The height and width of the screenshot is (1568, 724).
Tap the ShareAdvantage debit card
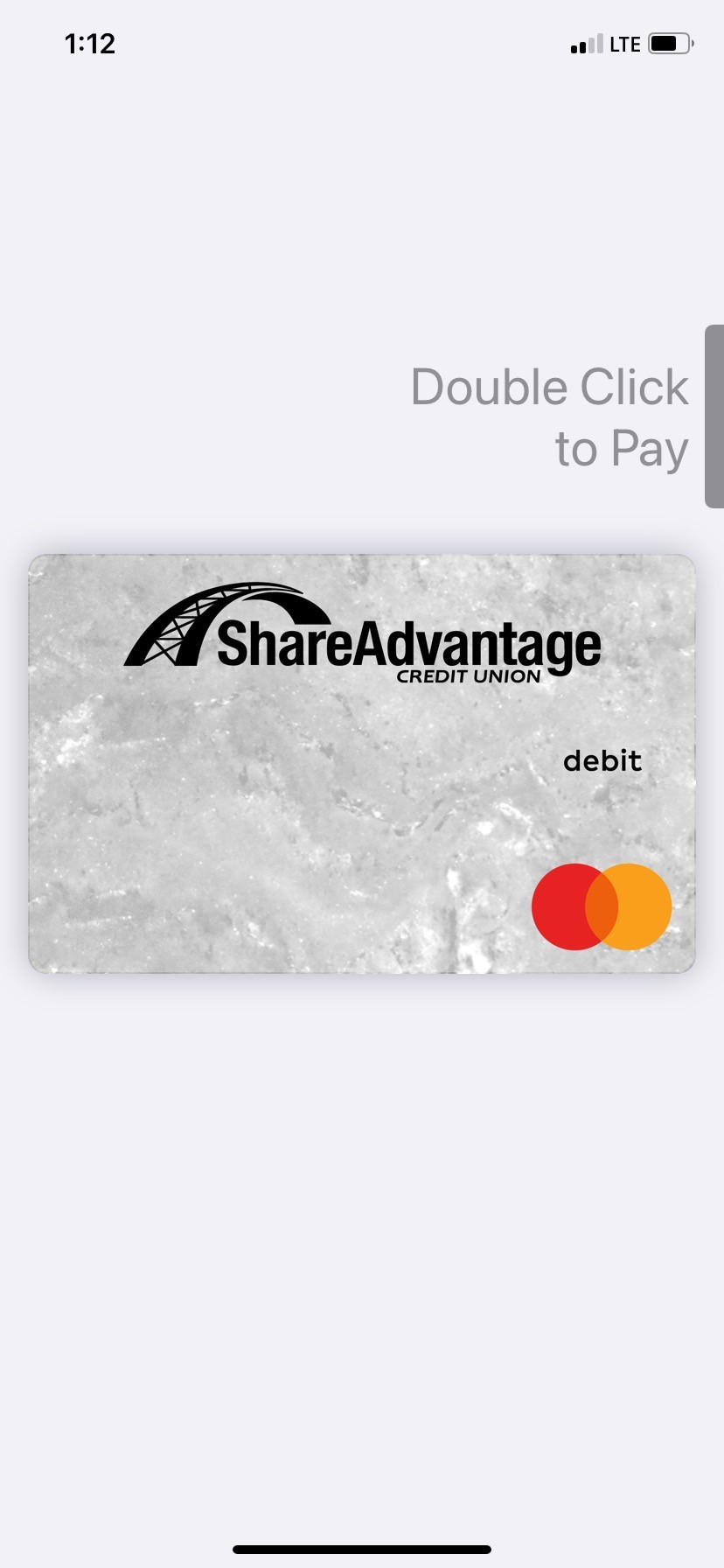click(x=362, y=763)
